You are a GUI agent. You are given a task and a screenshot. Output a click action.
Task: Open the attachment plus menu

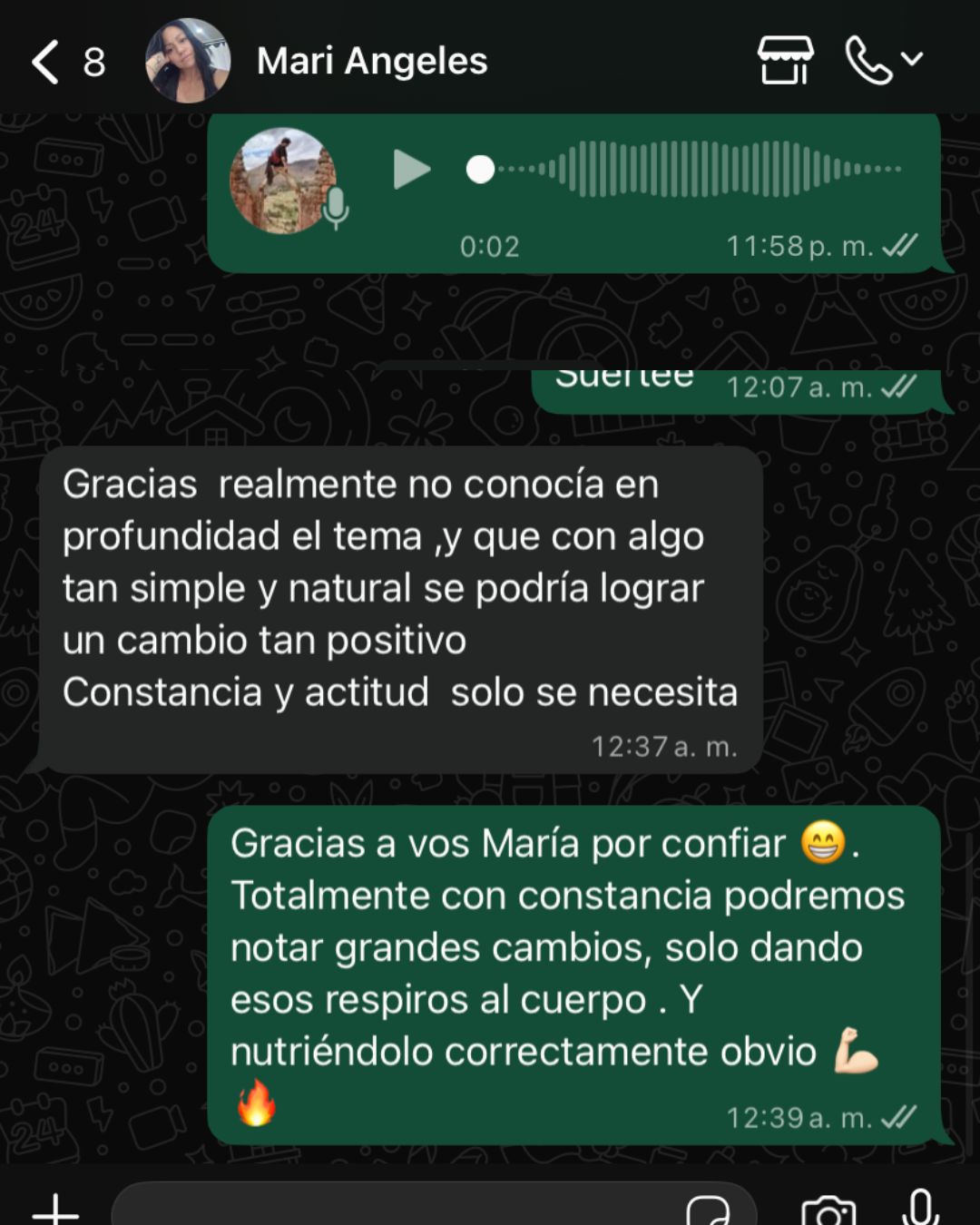pos(55,1209)
